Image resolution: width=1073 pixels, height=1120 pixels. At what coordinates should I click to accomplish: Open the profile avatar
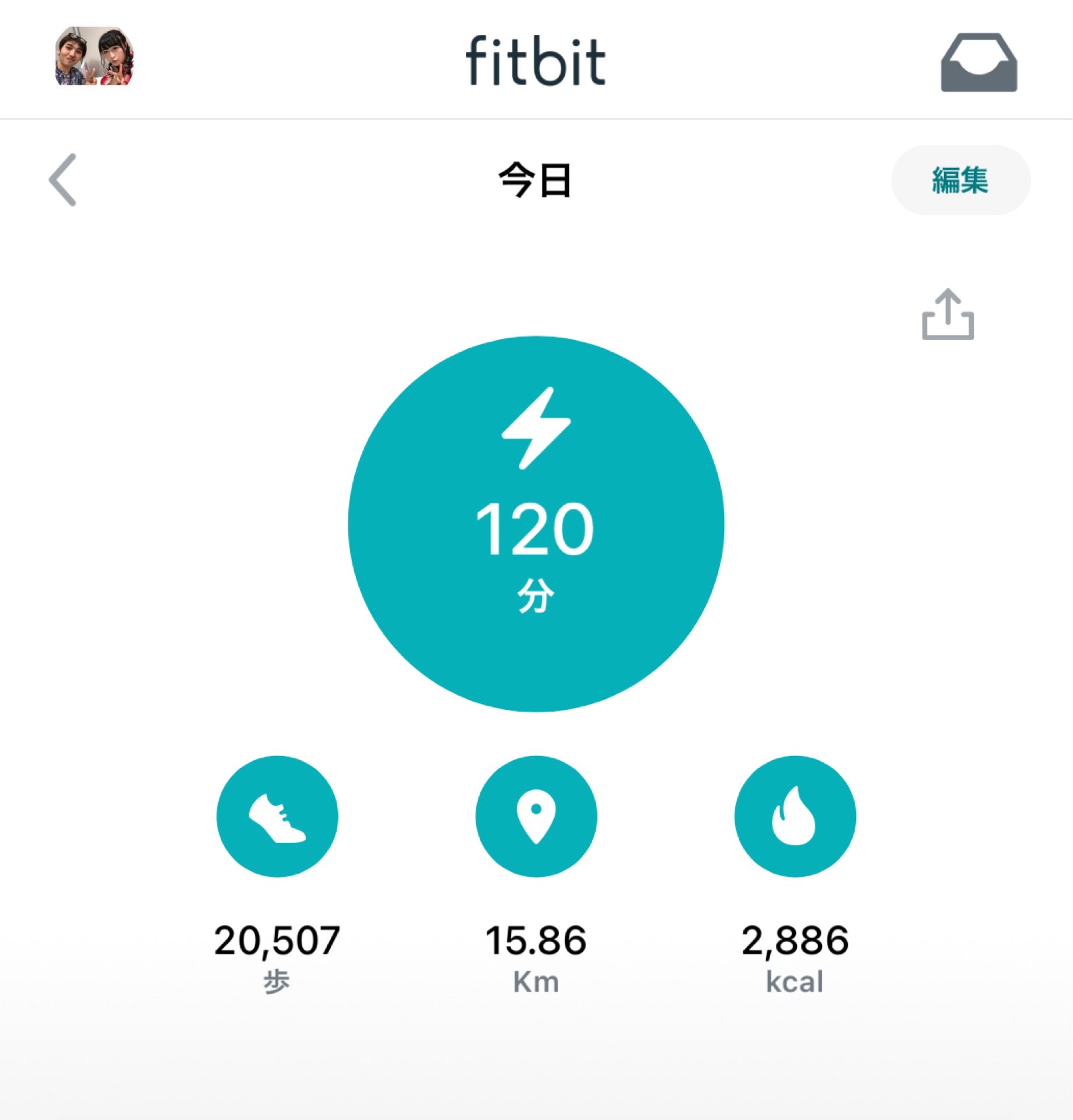click(x=95, y=57)
